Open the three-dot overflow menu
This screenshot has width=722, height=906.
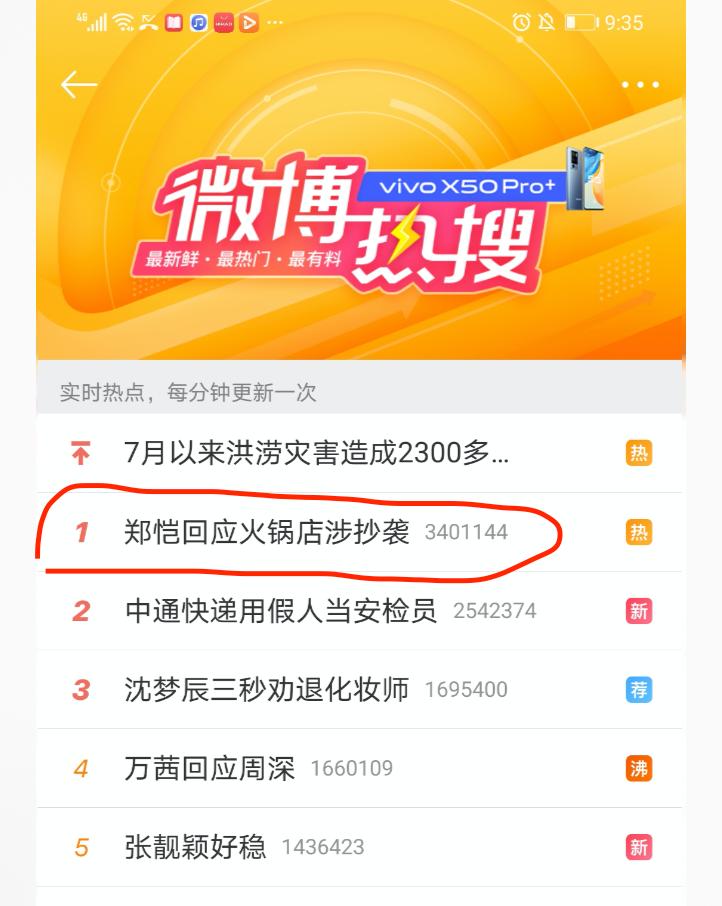click(x=640, y=85)
